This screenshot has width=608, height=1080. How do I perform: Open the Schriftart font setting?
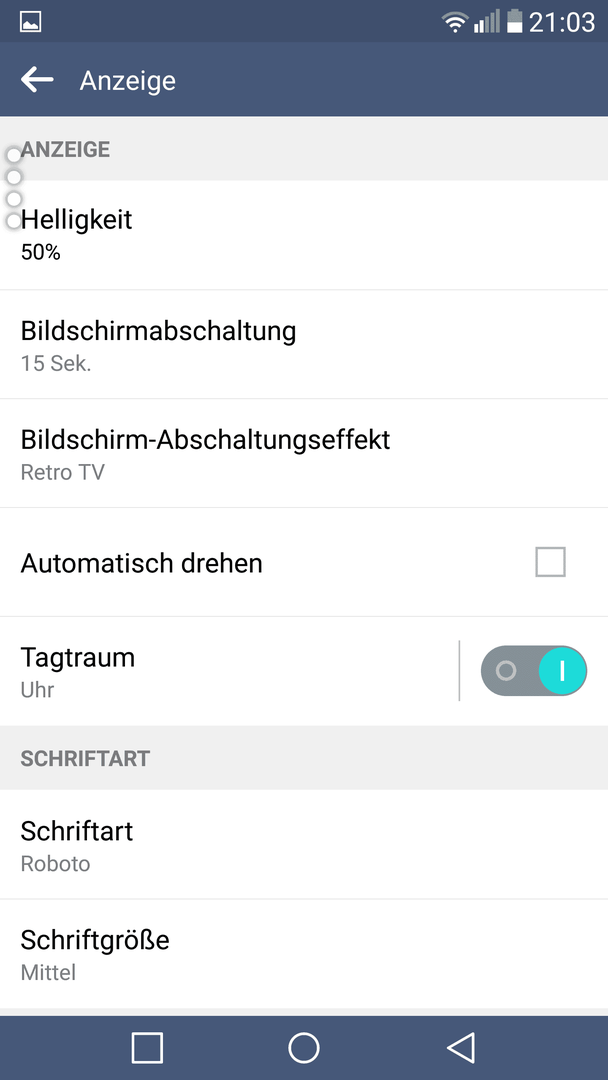point(304,844)
